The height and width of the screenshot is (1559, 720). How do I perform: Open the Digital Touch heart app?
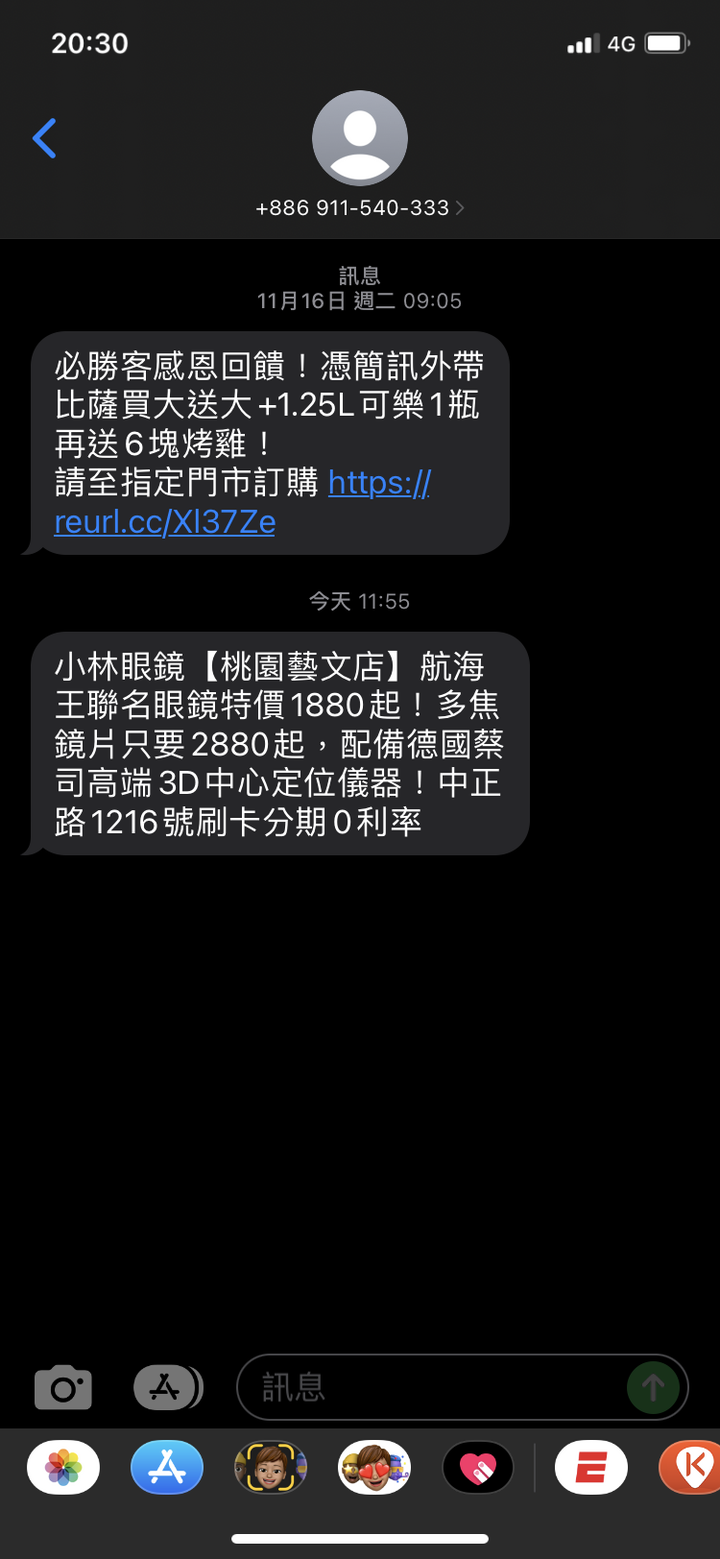pyautogui.click(x=478, y=1466)
